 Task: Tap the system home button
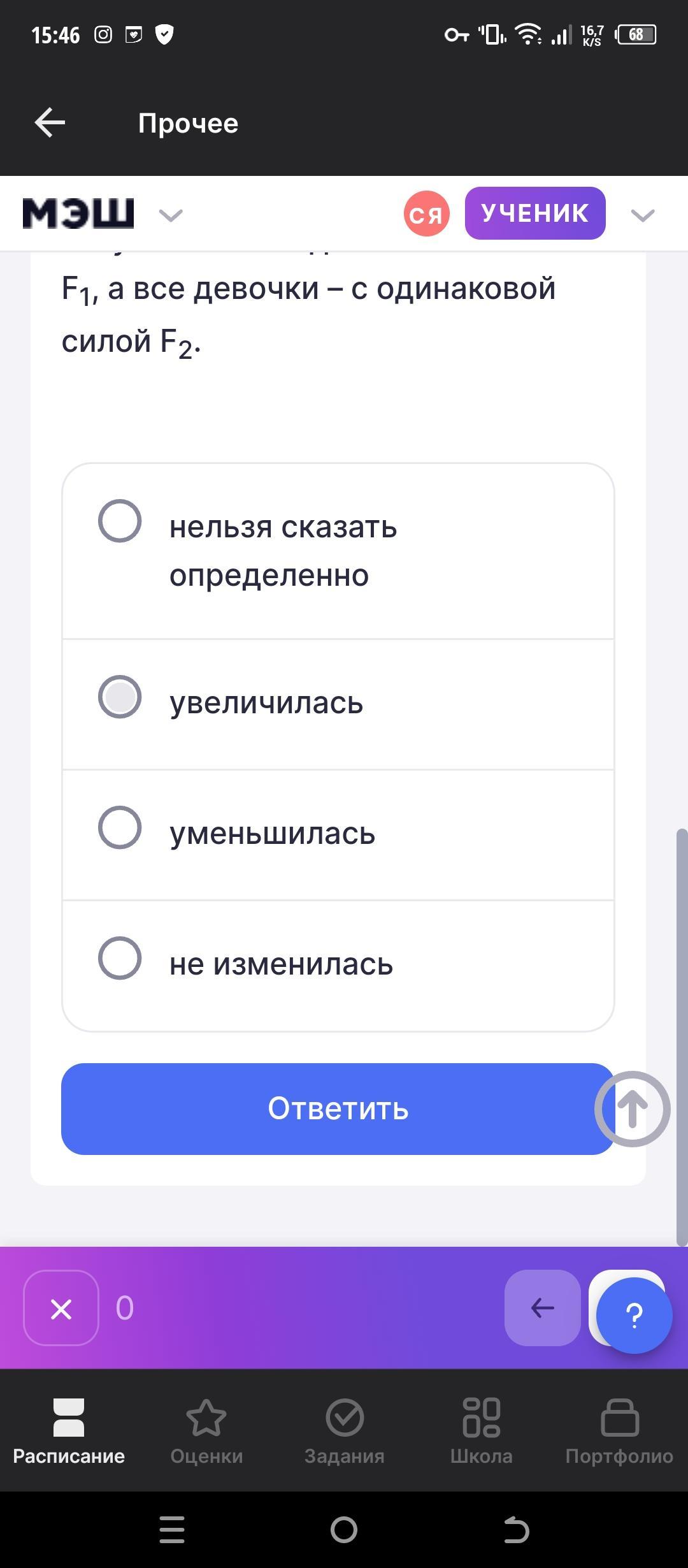(344, 1530)
